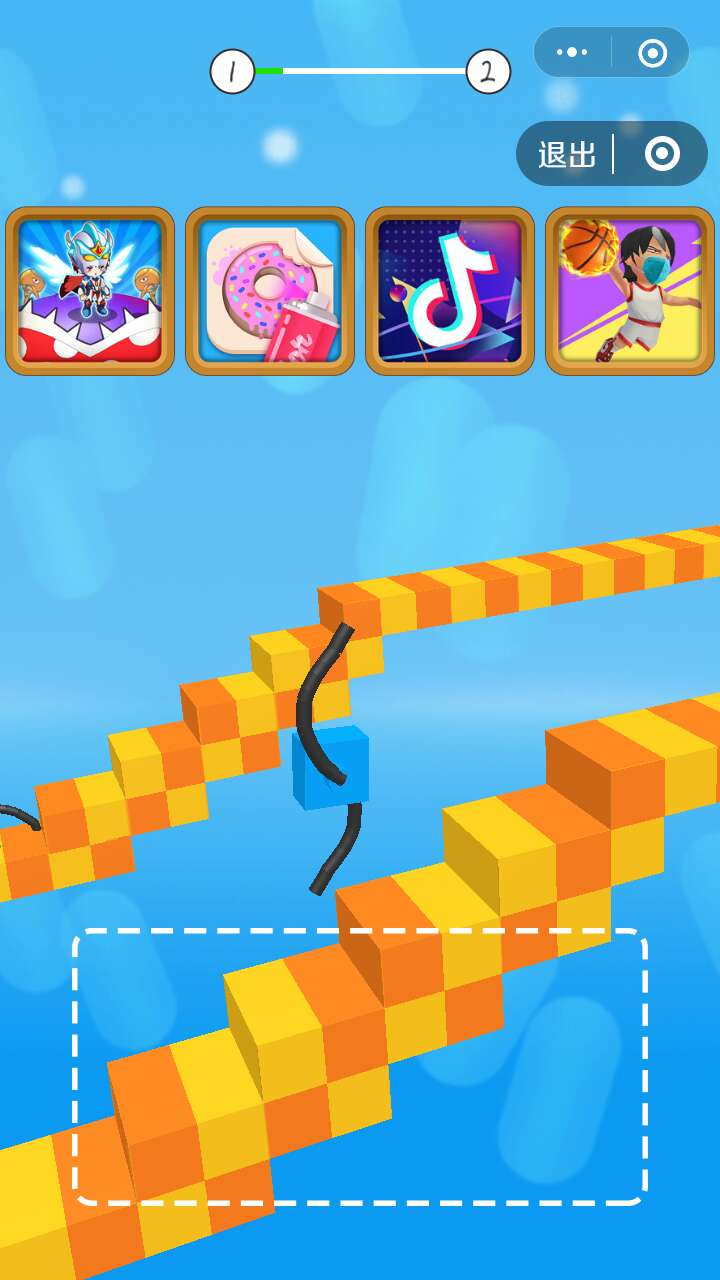Open the mini program more options menu
The width and height of the screenshot is (720, 1280).
click(x=572, y=52)
